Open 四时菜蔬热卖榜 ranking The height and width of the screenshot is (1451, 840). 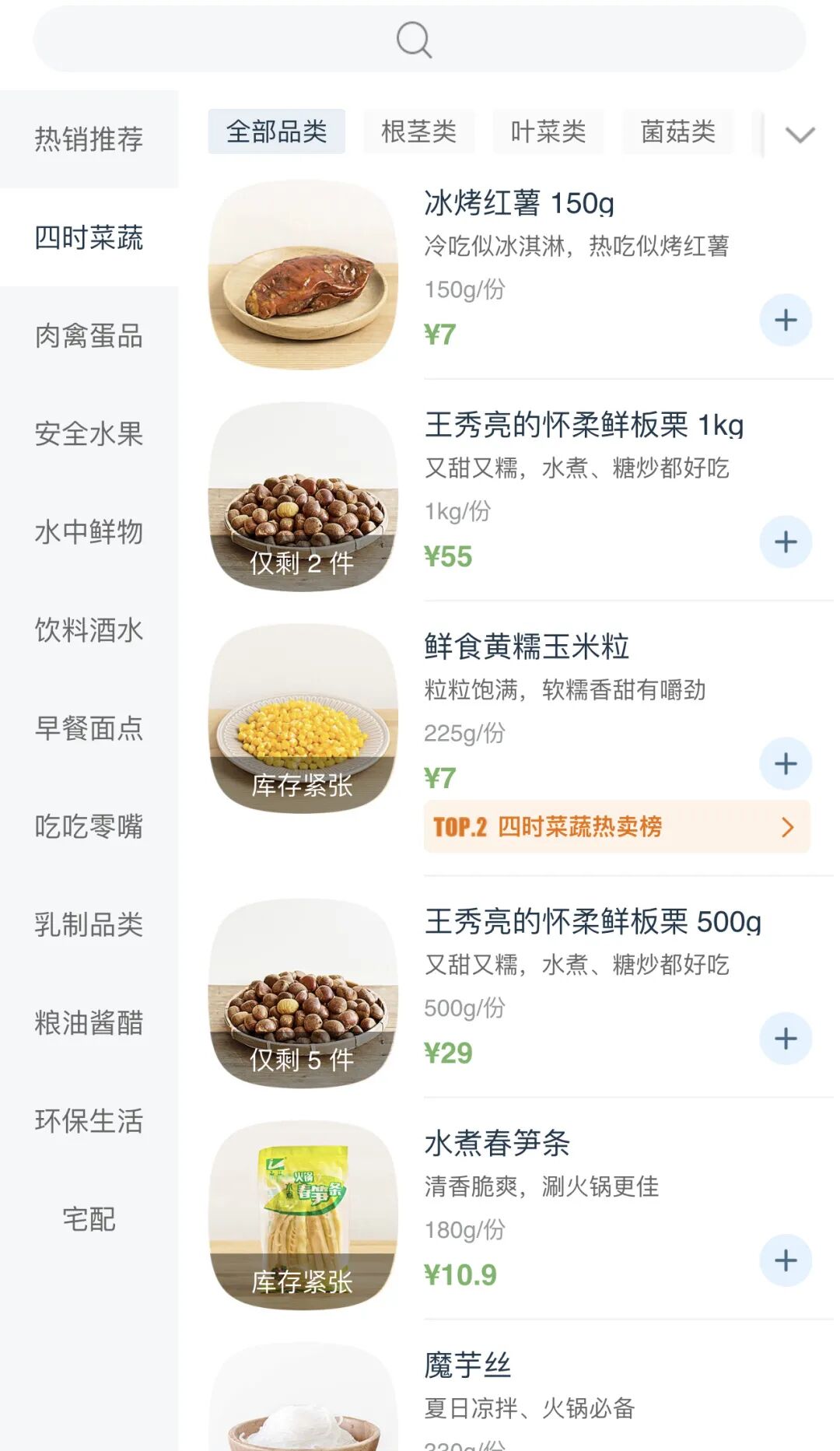616,826
